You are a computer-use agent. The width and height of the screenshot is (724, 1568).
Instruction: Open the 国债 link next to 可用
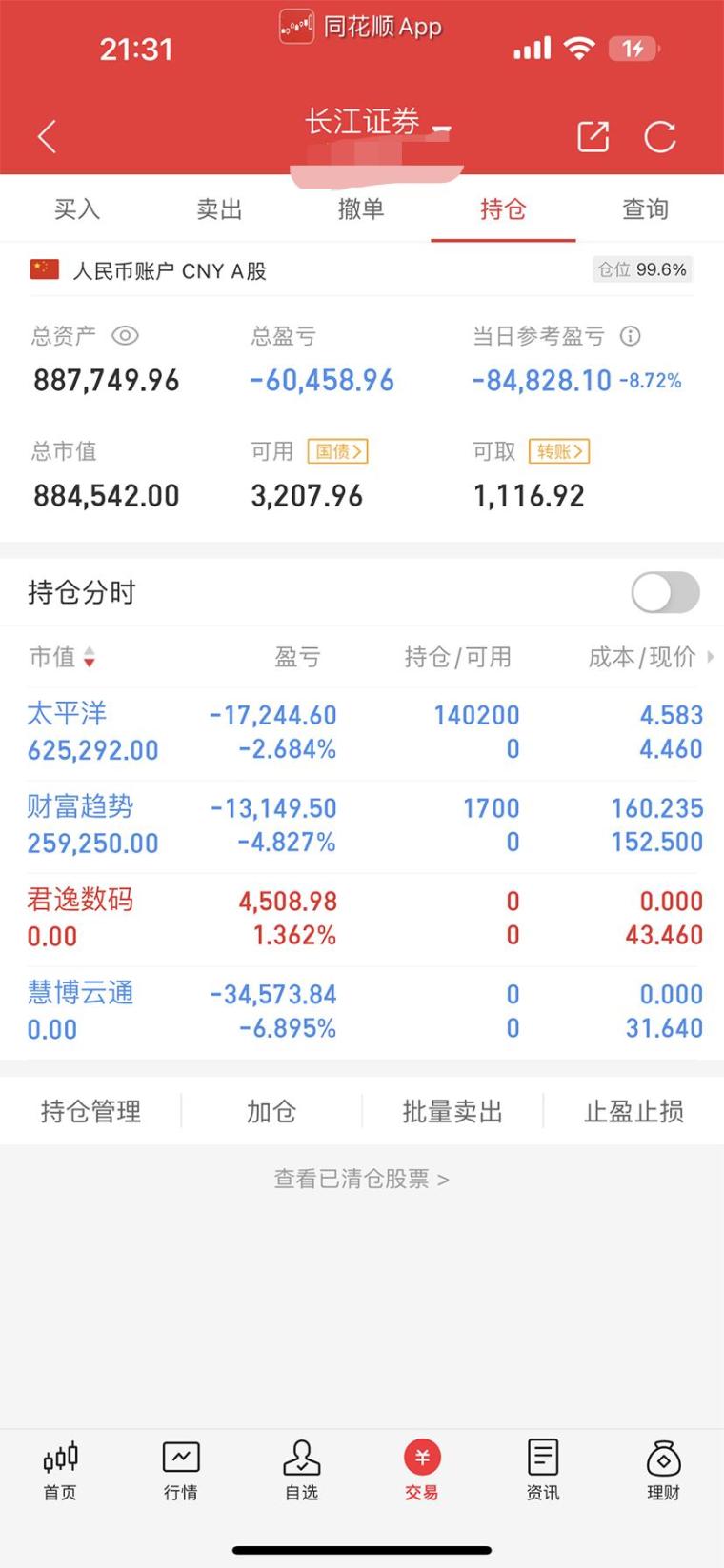coord(337,451)
